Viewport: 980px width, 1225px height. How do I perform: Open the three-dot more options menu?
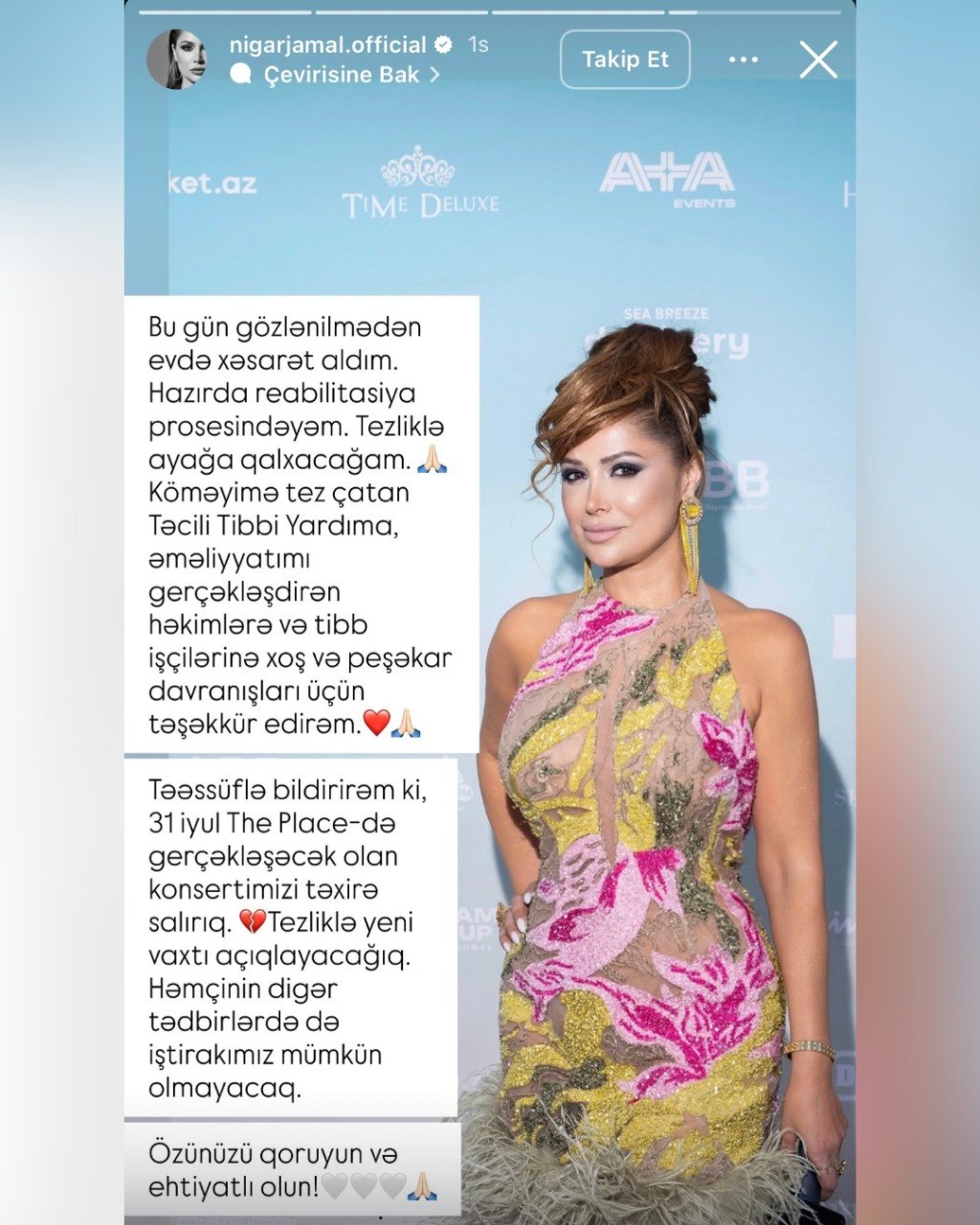click(744, 59)
